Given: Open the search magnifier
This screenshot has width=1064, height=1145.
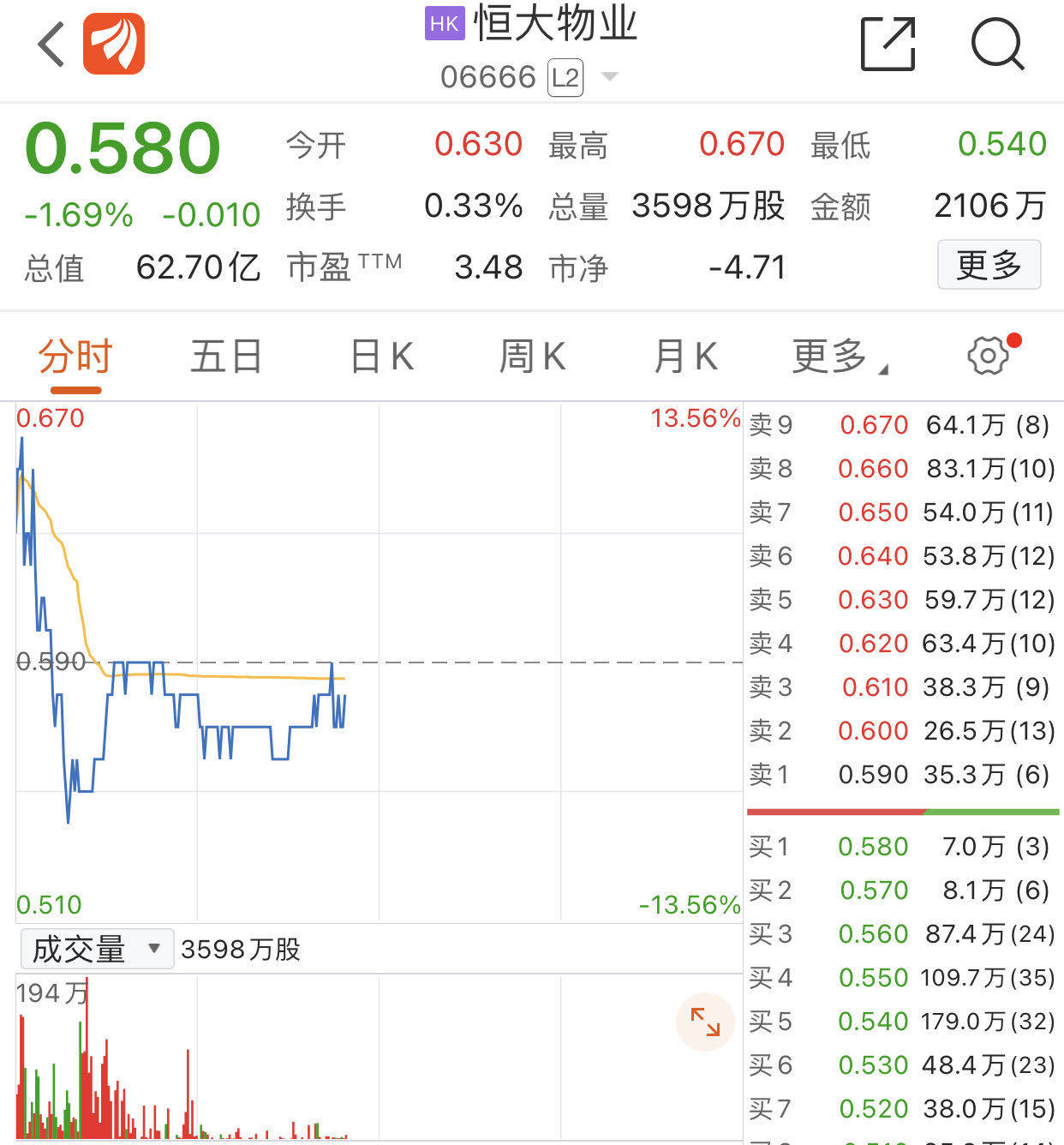Looking at the screenshot, I should (997, 45).
